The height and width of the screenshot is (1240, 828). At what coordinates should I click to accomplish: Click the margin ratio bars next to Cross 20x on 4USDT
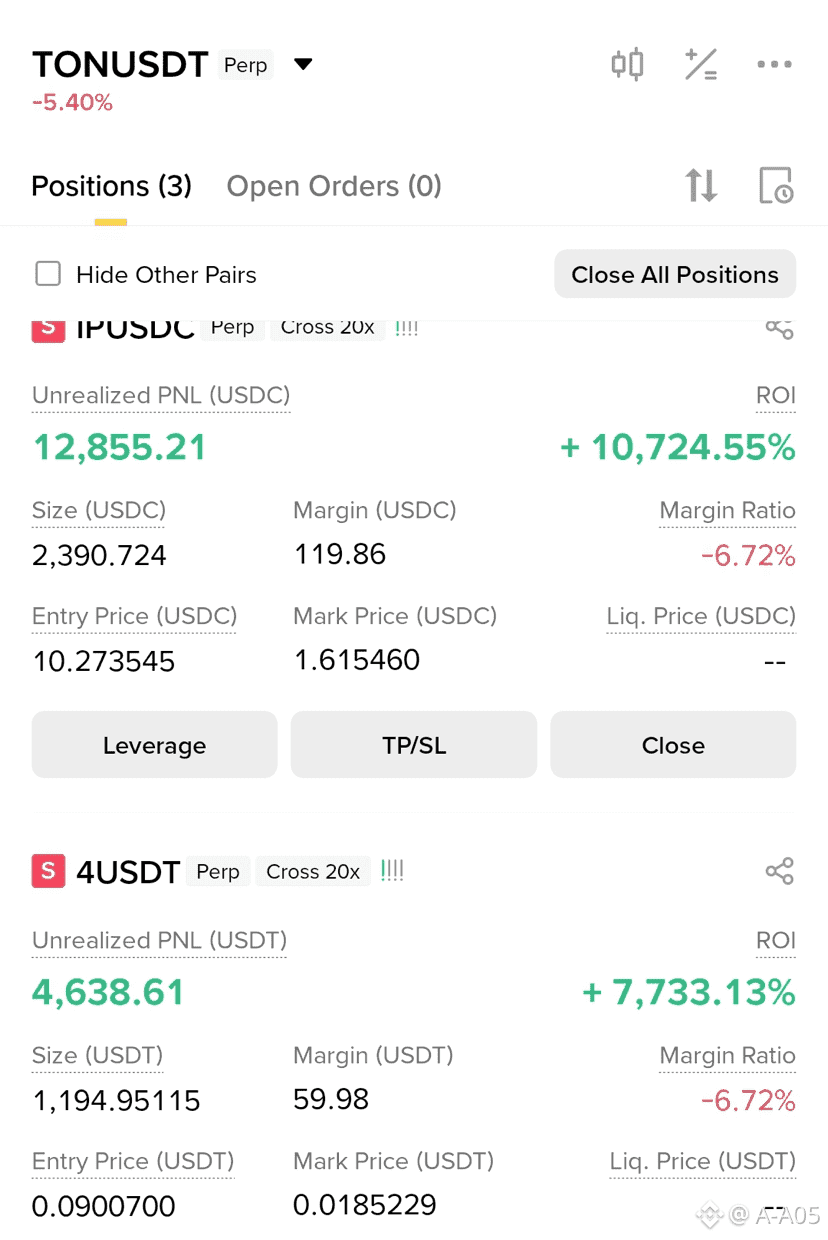point(392,871)
